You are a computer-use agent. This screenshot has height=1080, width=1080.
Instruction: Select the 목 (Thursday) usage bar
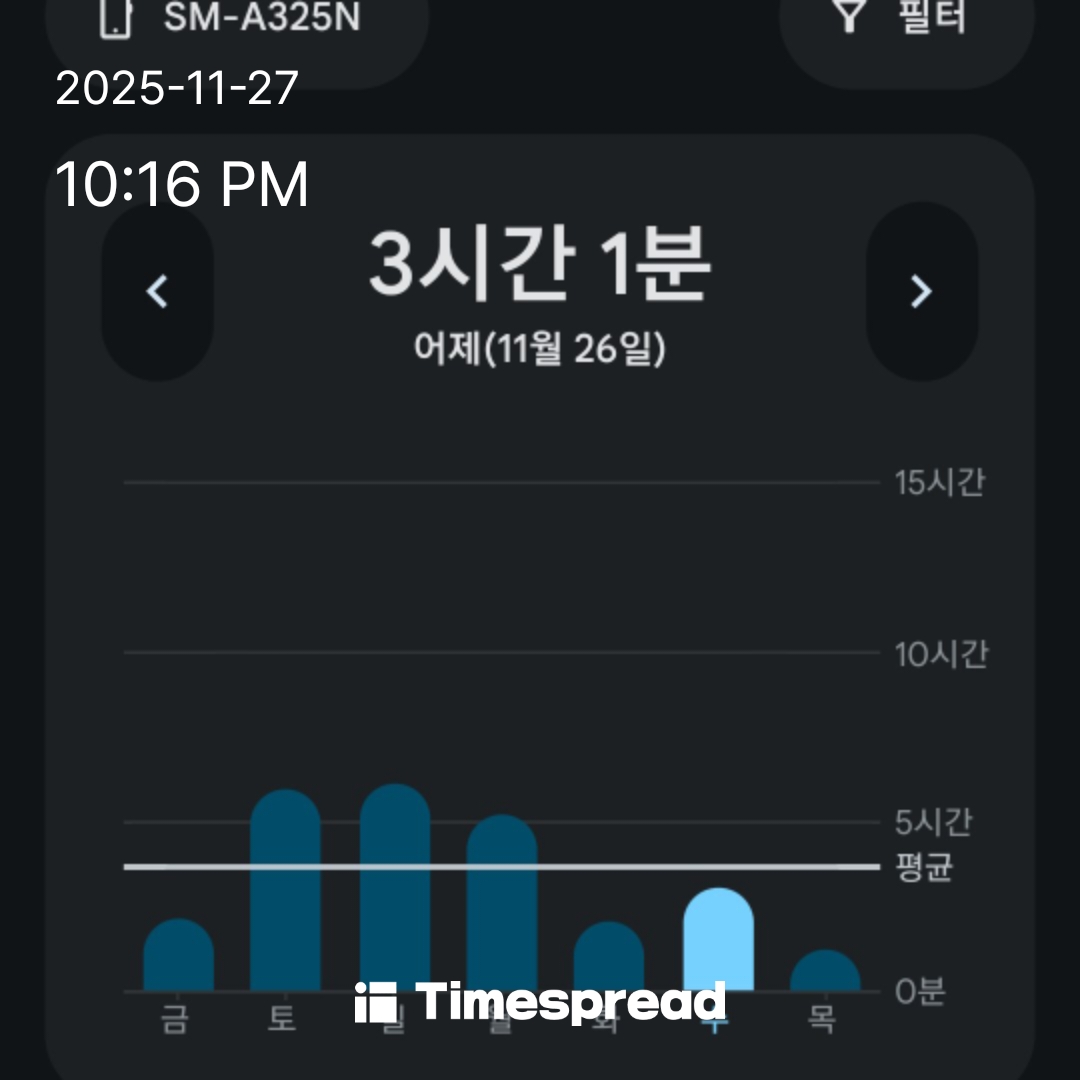(x=825, y=971)
